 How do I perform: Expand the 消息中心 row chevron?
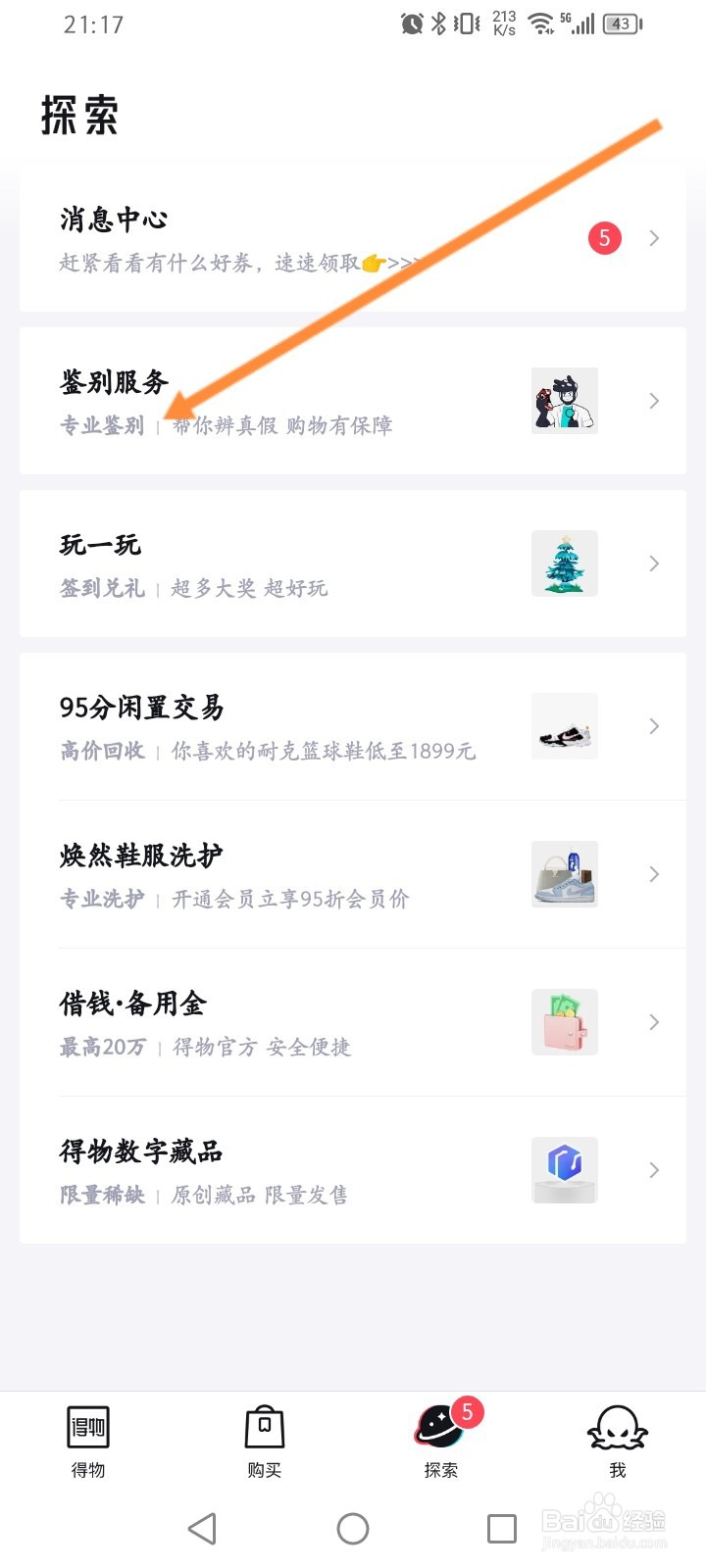coord(653,237)
